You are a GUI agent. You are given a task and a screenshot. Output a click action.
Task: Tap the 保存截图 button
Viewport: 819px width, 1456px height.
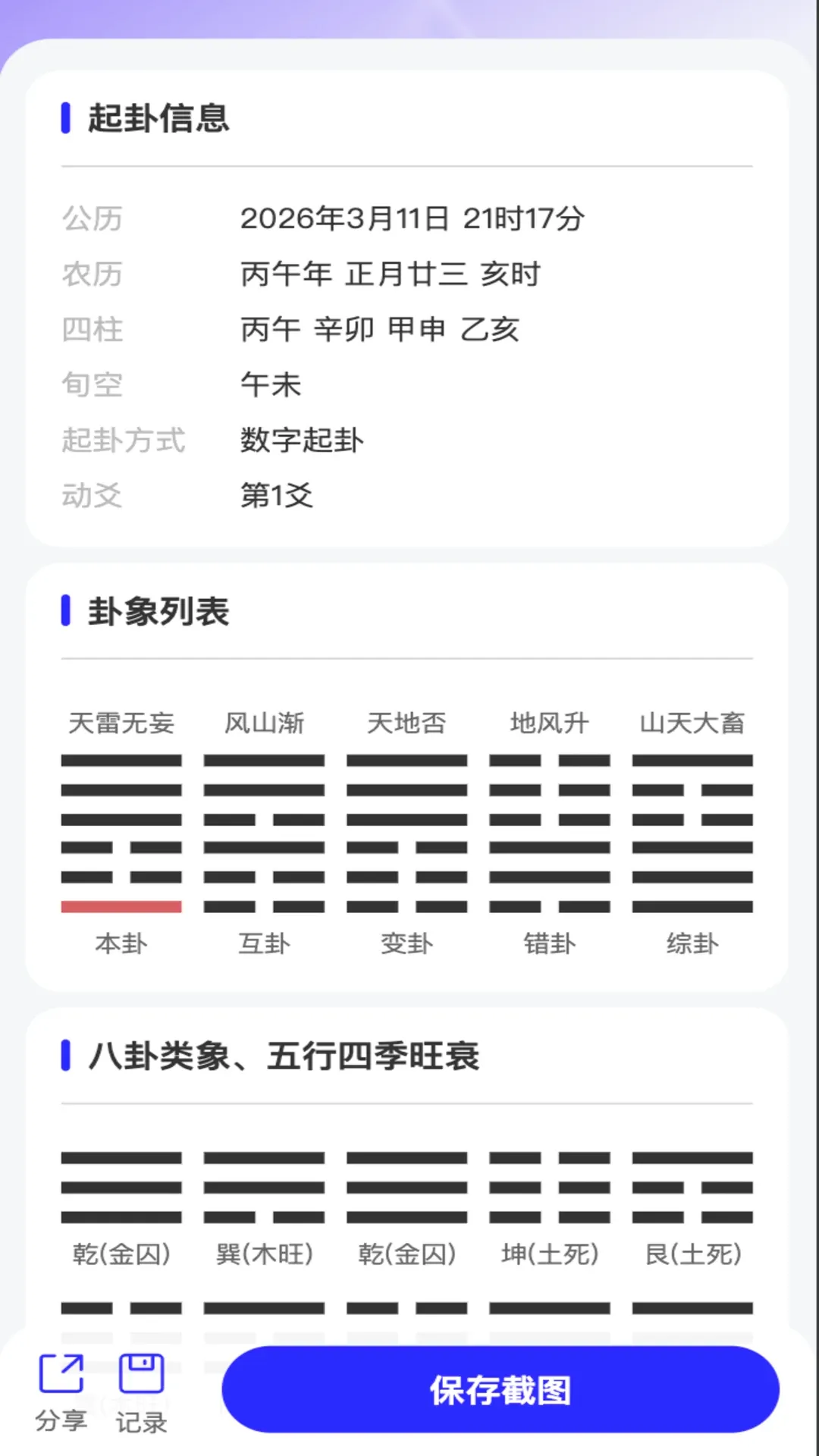pos(500,1389)
